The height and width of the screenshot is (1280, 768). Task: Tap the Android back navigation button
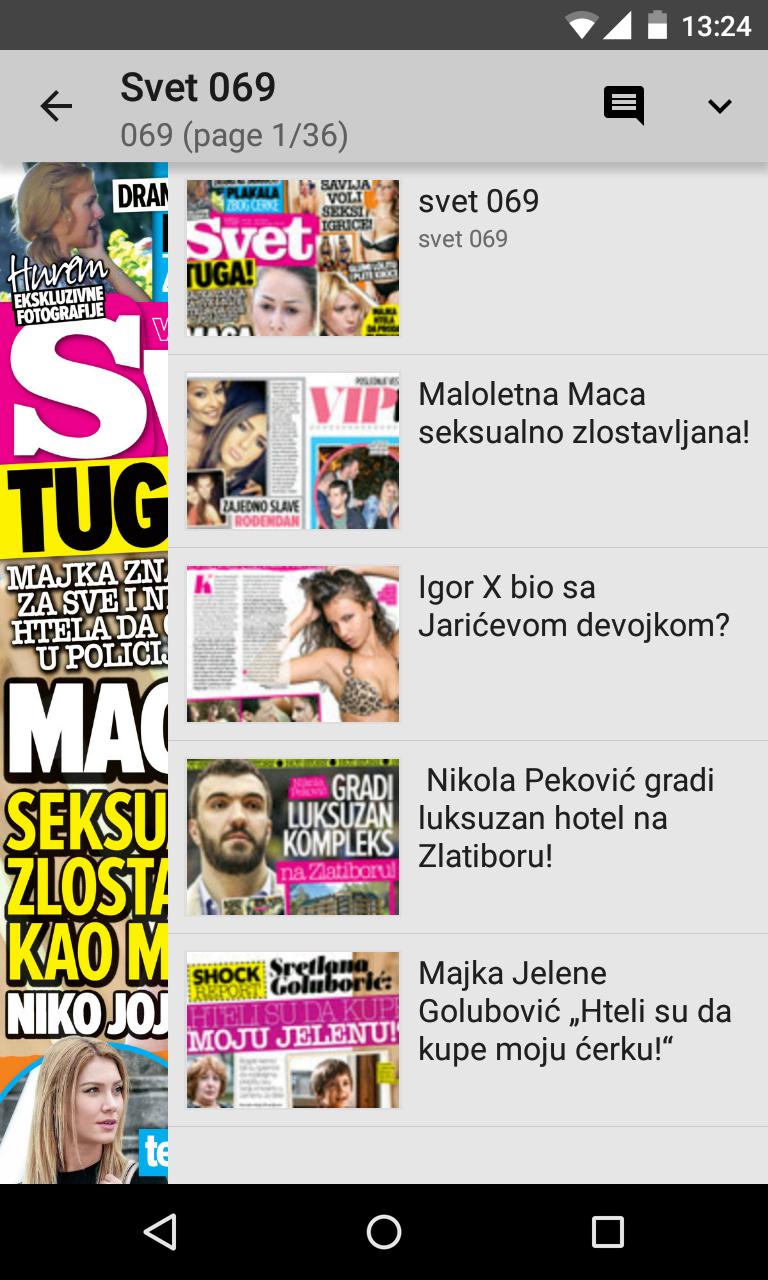[159, 1234]
